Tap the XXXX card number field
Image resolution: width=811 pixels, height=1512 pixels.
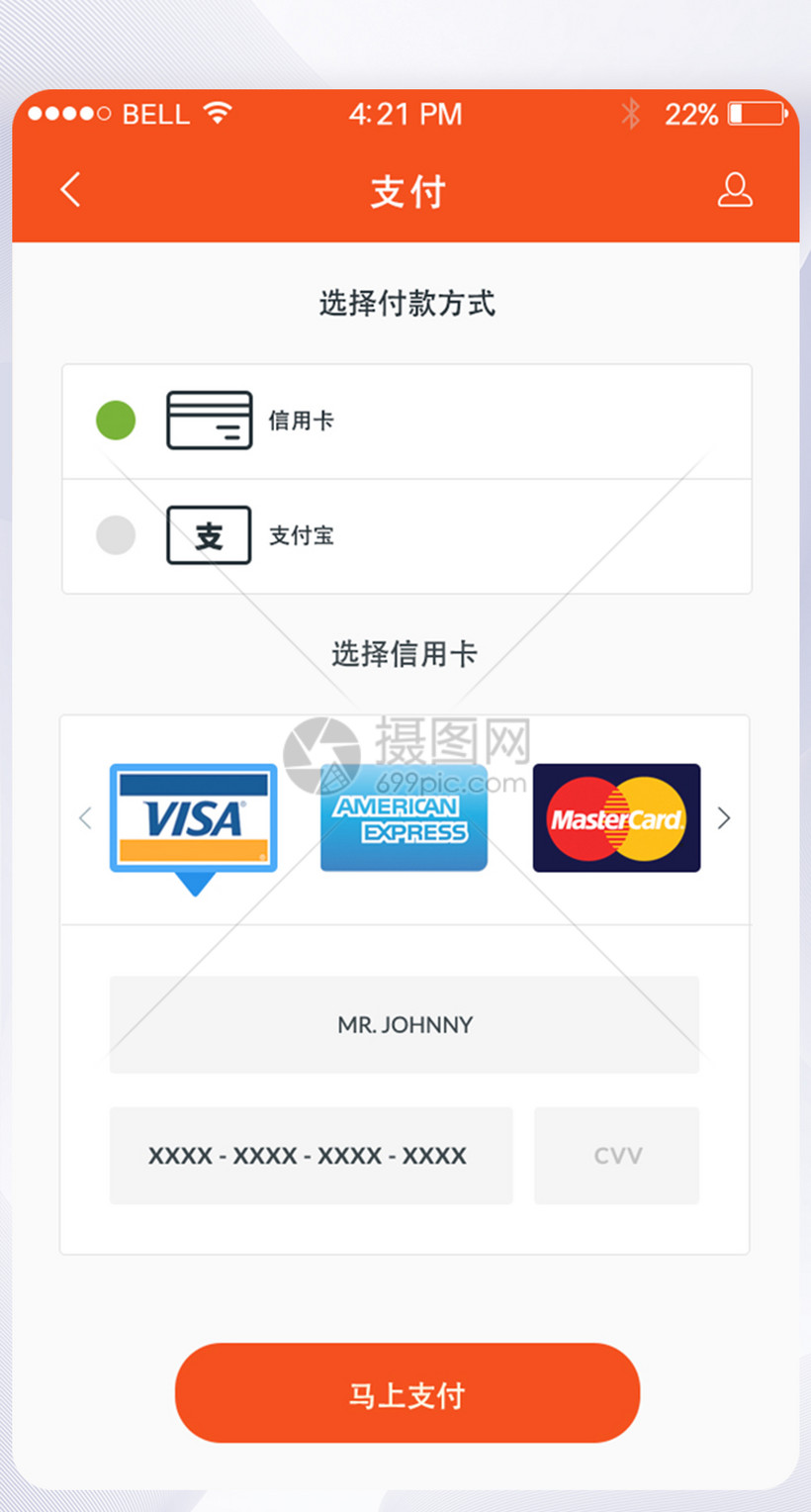coord(311,1155)
